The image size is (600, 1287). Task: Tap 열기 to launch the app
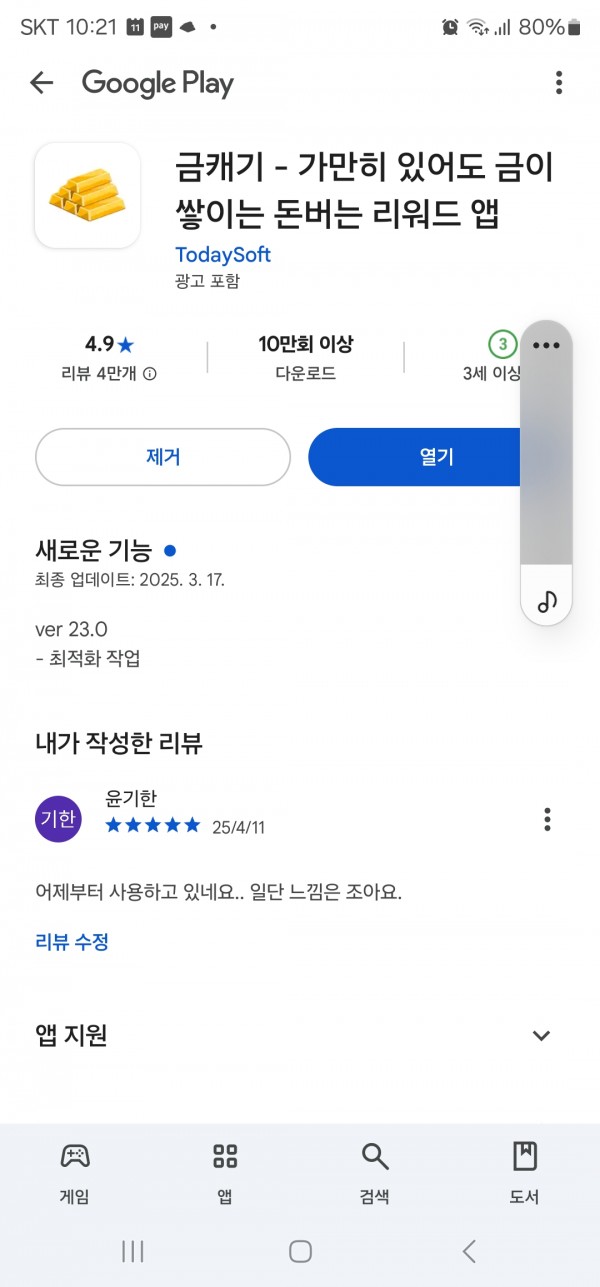coord(437,457)
